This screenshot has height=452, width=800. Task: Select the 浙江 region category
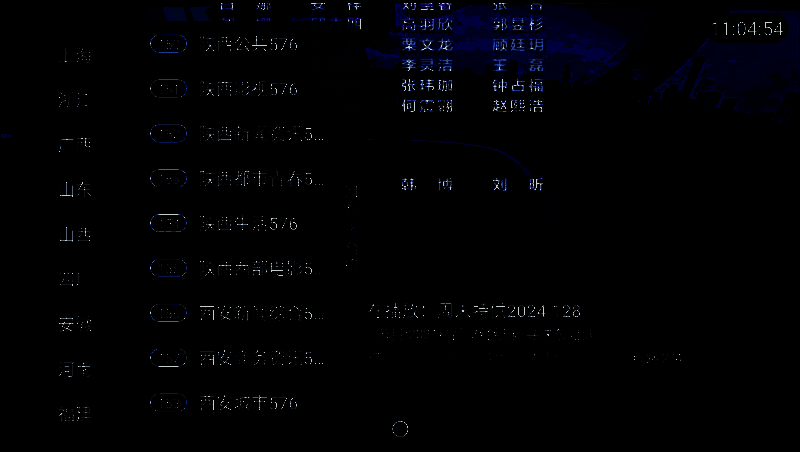coord(75,100)
